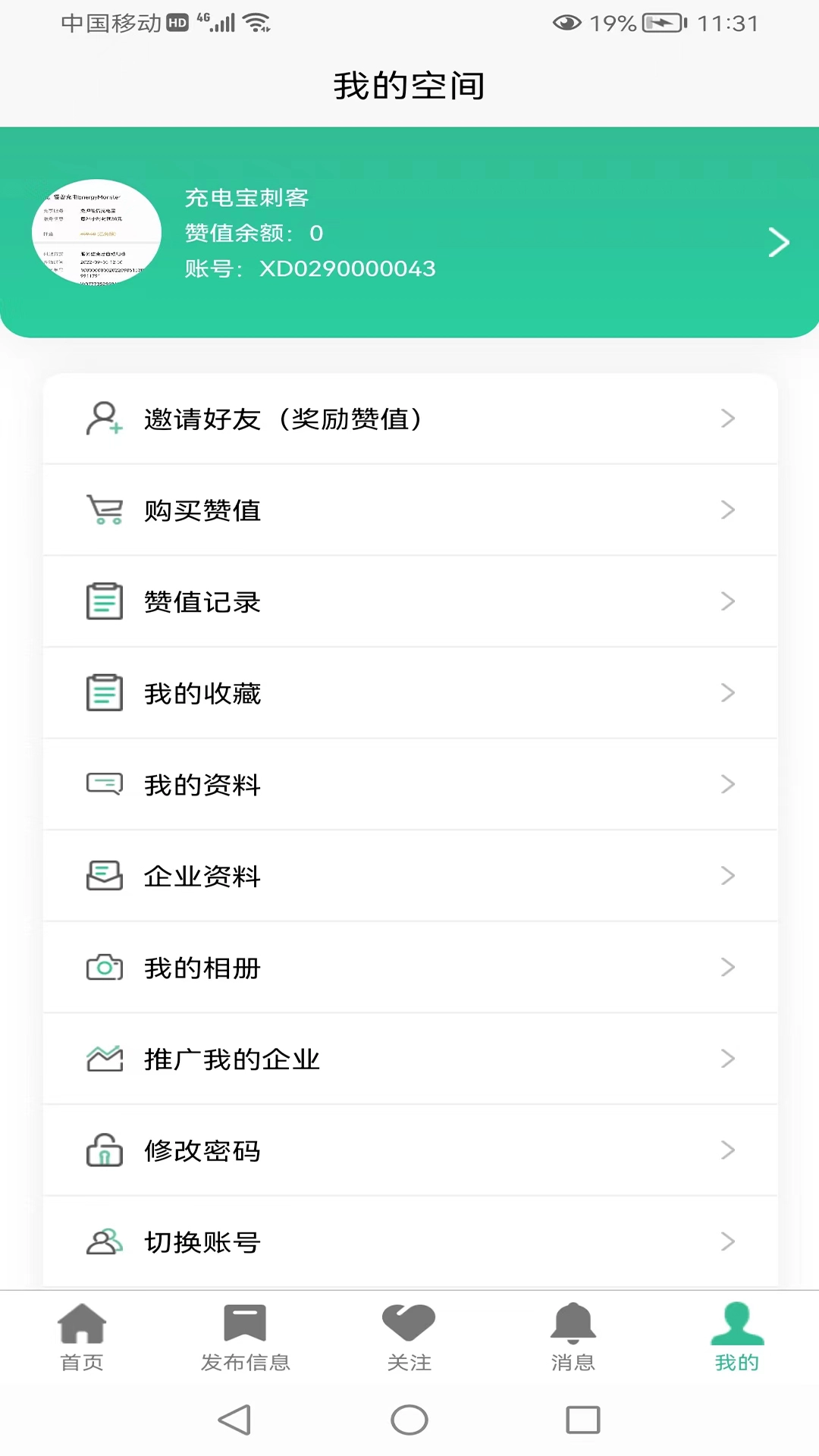The width and height of the screenshot is (819, 1456).
Task: Click the camera icon for 我的相册
Action: [x=105, y=968]
